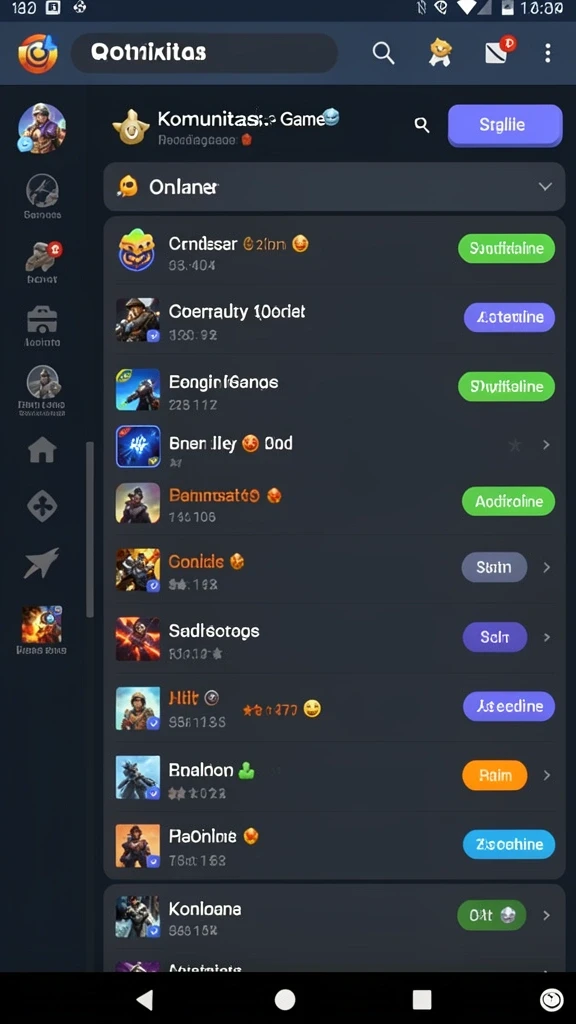Tap the purple button beside Coerrauity 10odet
The width and height of the screenshot is (576, 1024).
click(x=509, y=317)
